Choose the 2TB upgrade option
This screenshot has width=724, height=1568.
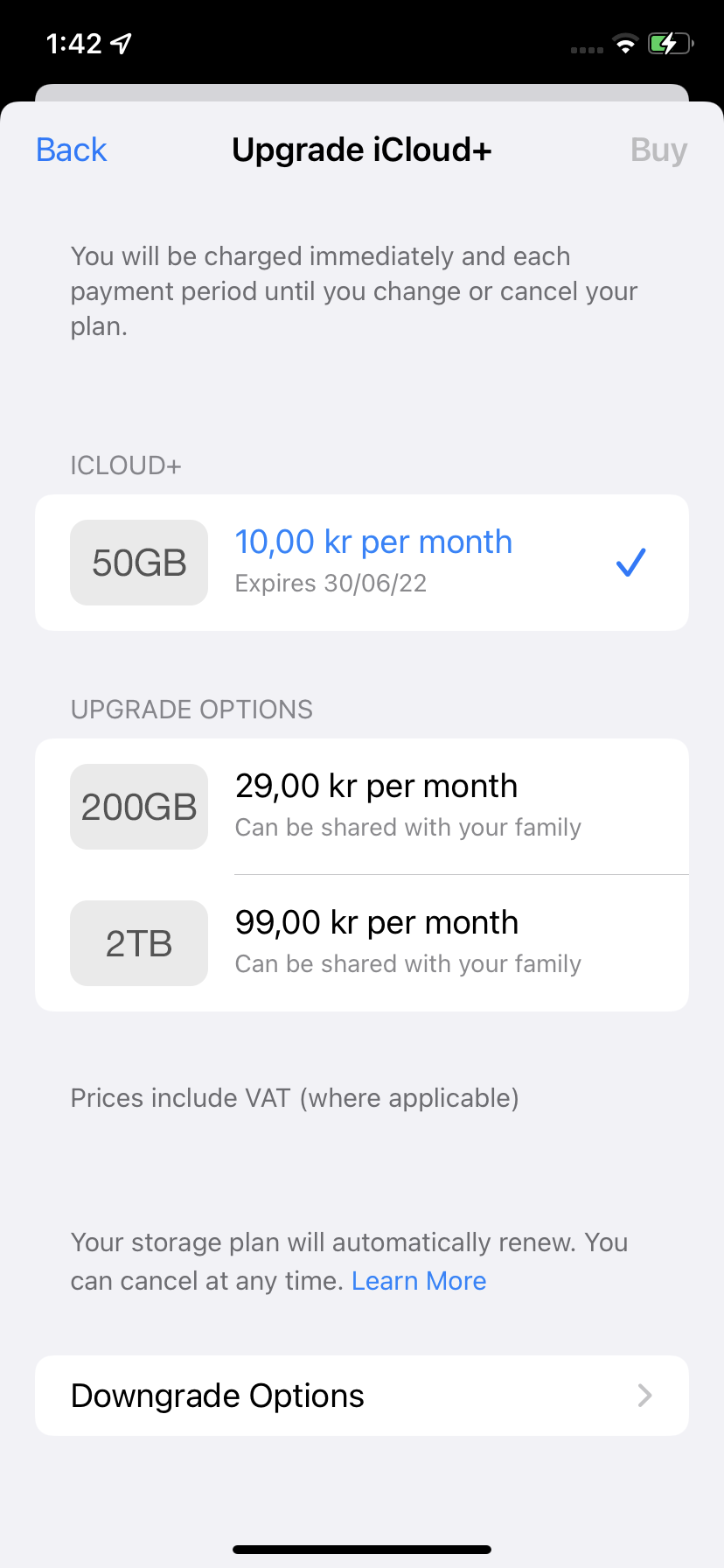362,943
